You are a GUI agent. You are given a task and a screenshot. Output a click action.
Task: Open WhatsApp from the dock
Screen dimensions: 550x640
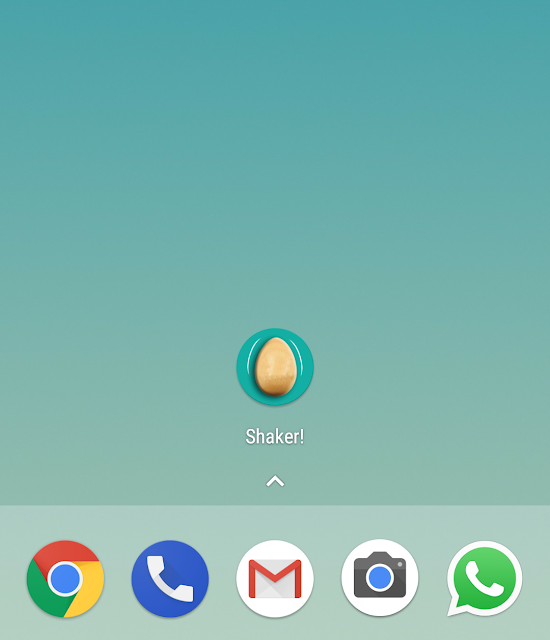tap(484, 578)
